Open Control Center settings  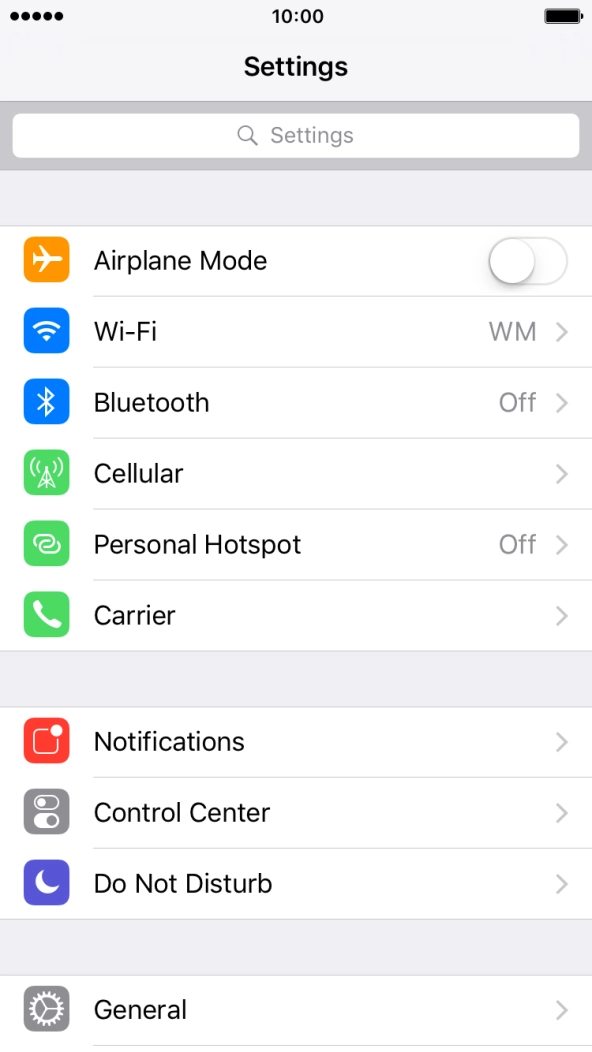[x=296, y=813]
